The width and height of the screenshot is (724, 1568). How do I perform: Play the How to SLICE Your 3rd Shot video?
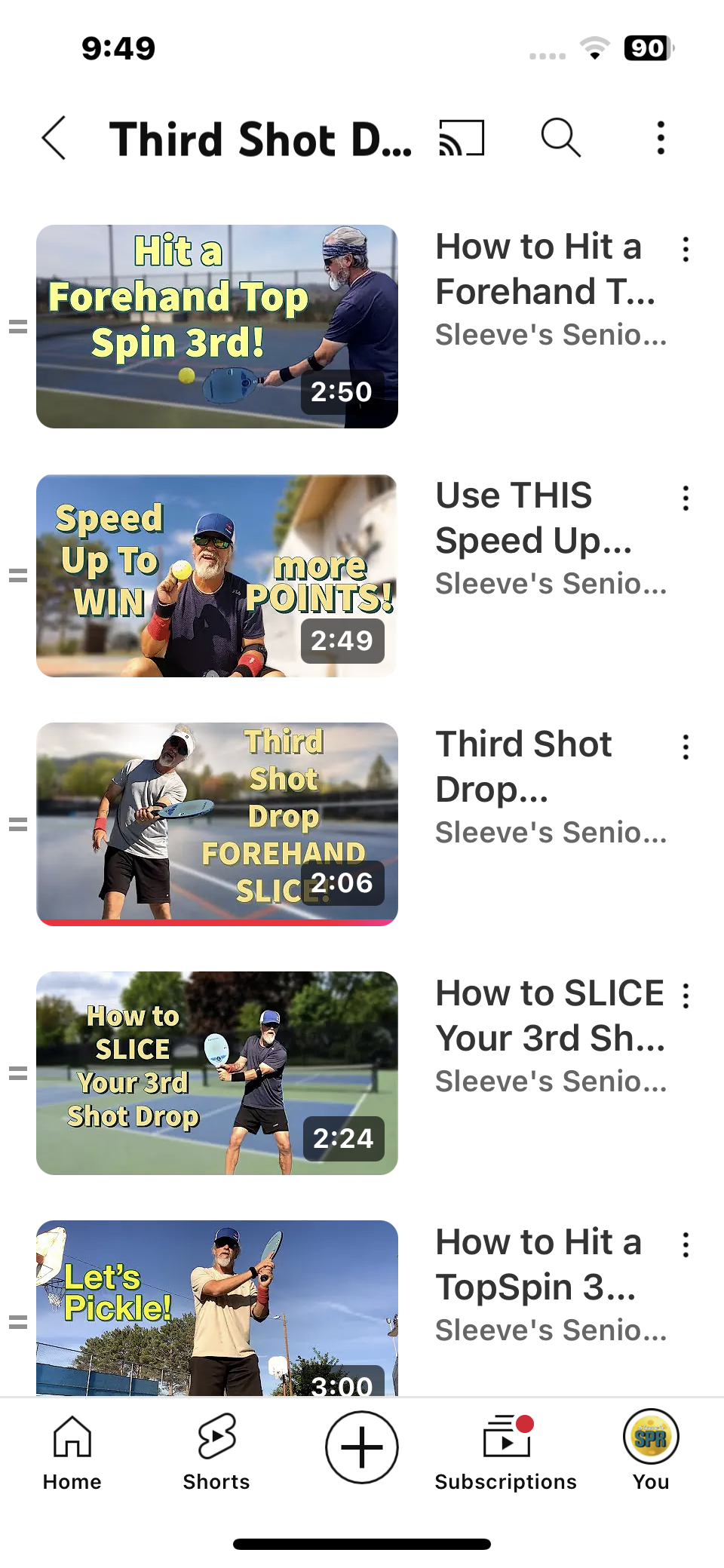[x=216, y=1072]
